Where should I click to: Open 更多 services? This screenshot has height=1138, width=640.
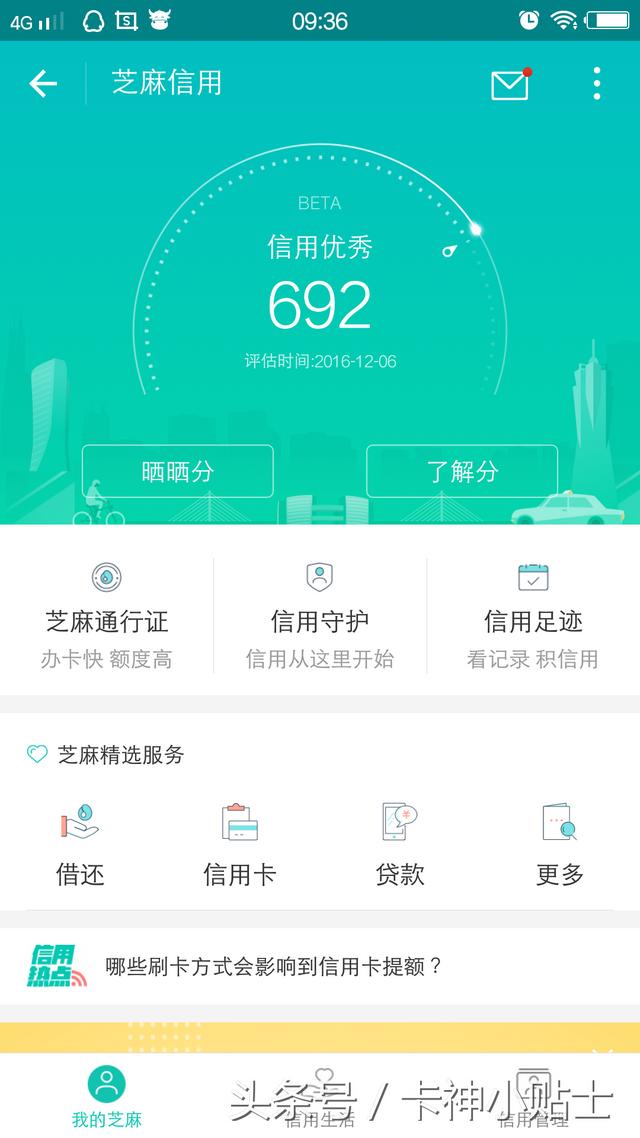click(559, 844)
